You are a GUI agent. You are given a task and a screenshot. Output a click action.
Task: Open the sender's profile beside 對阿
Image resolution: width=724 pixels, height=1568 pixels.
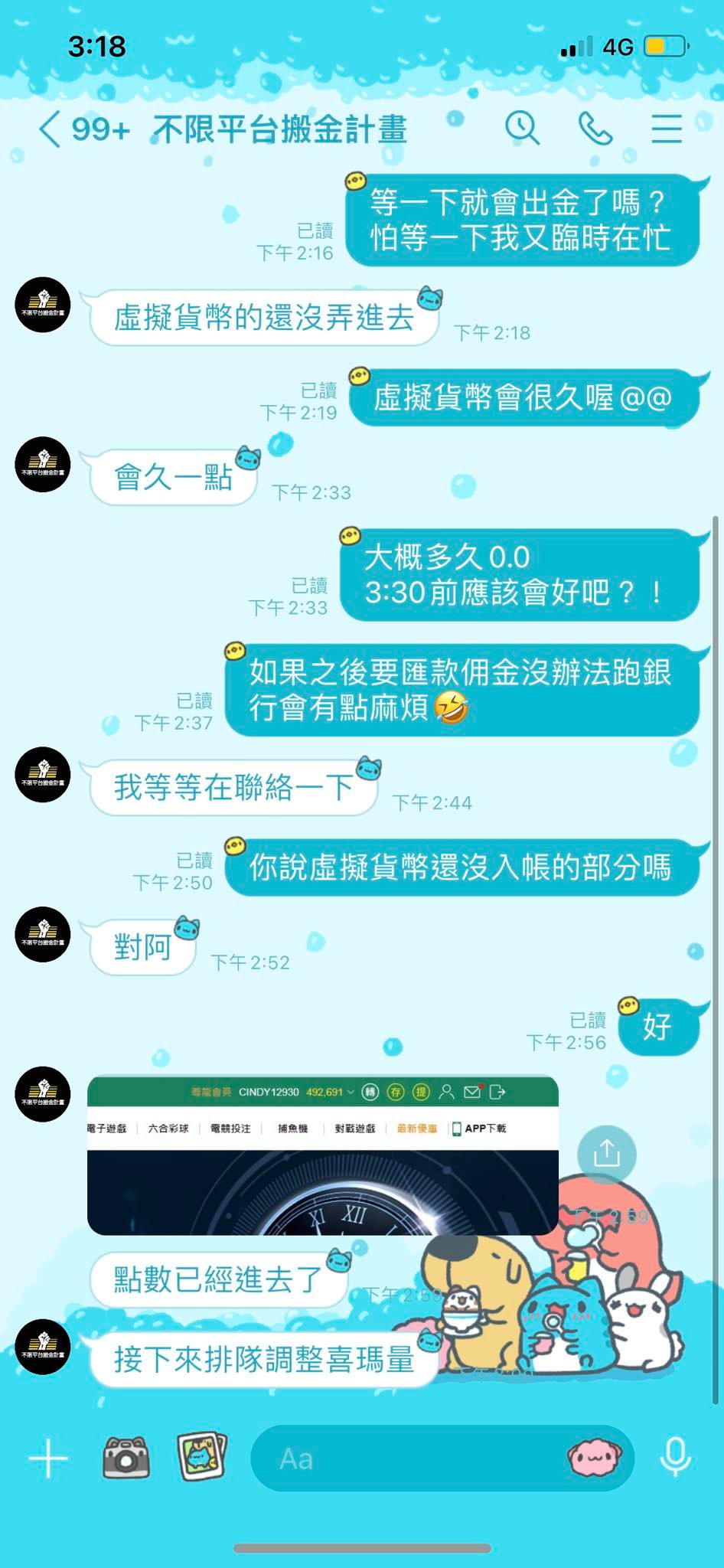click(x=43, y=934)
